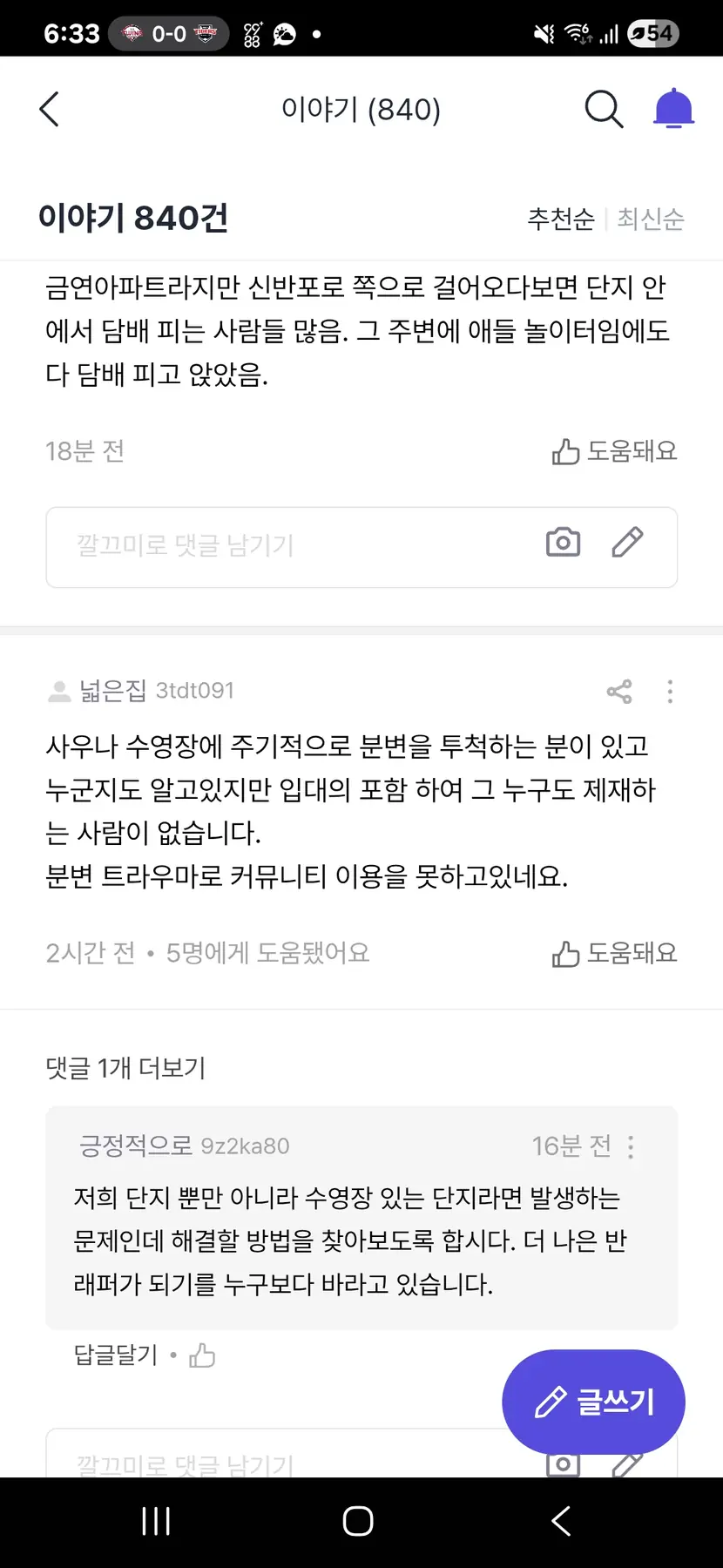
Task: Attach a photo via the first comment box camera icon
Action: tap(563, 543)
